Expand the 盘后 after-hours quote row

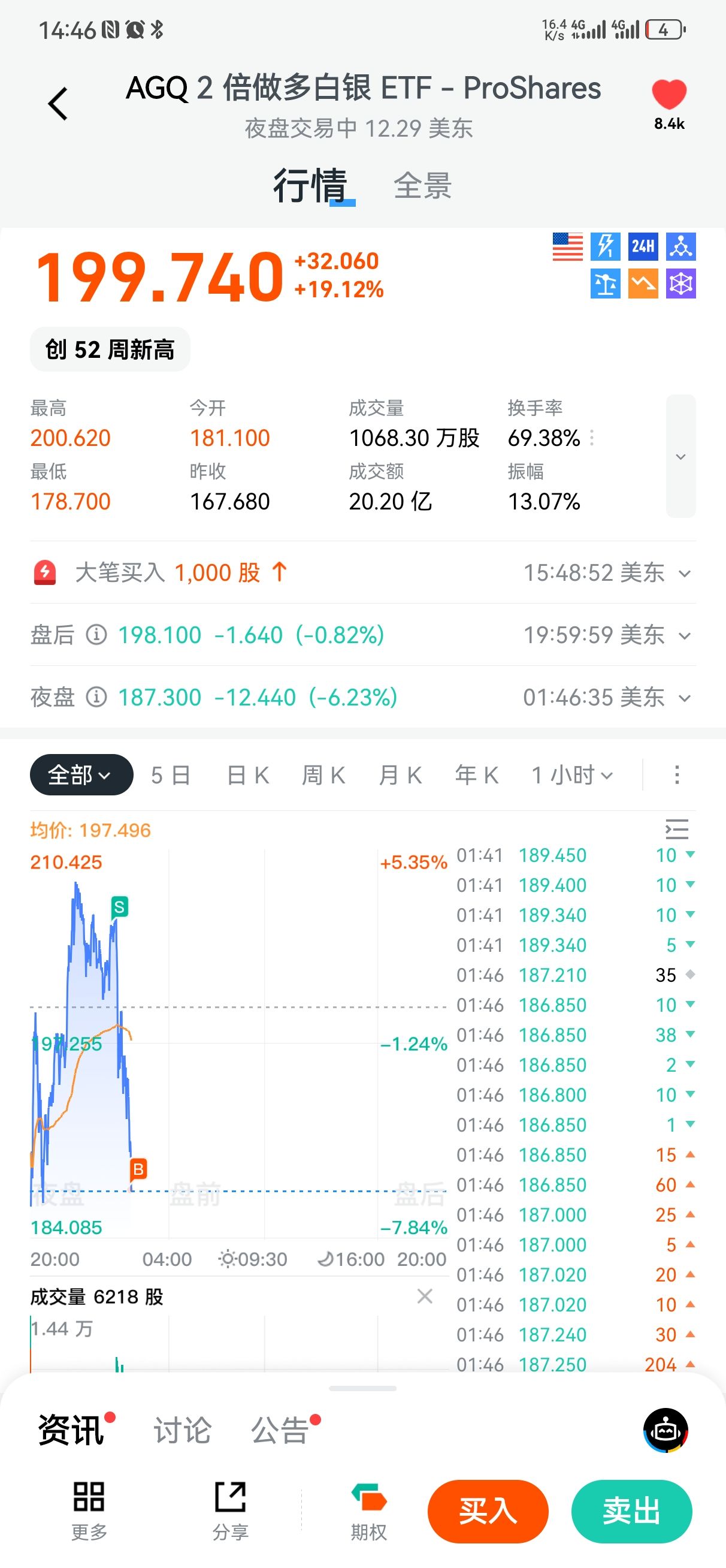685,636
